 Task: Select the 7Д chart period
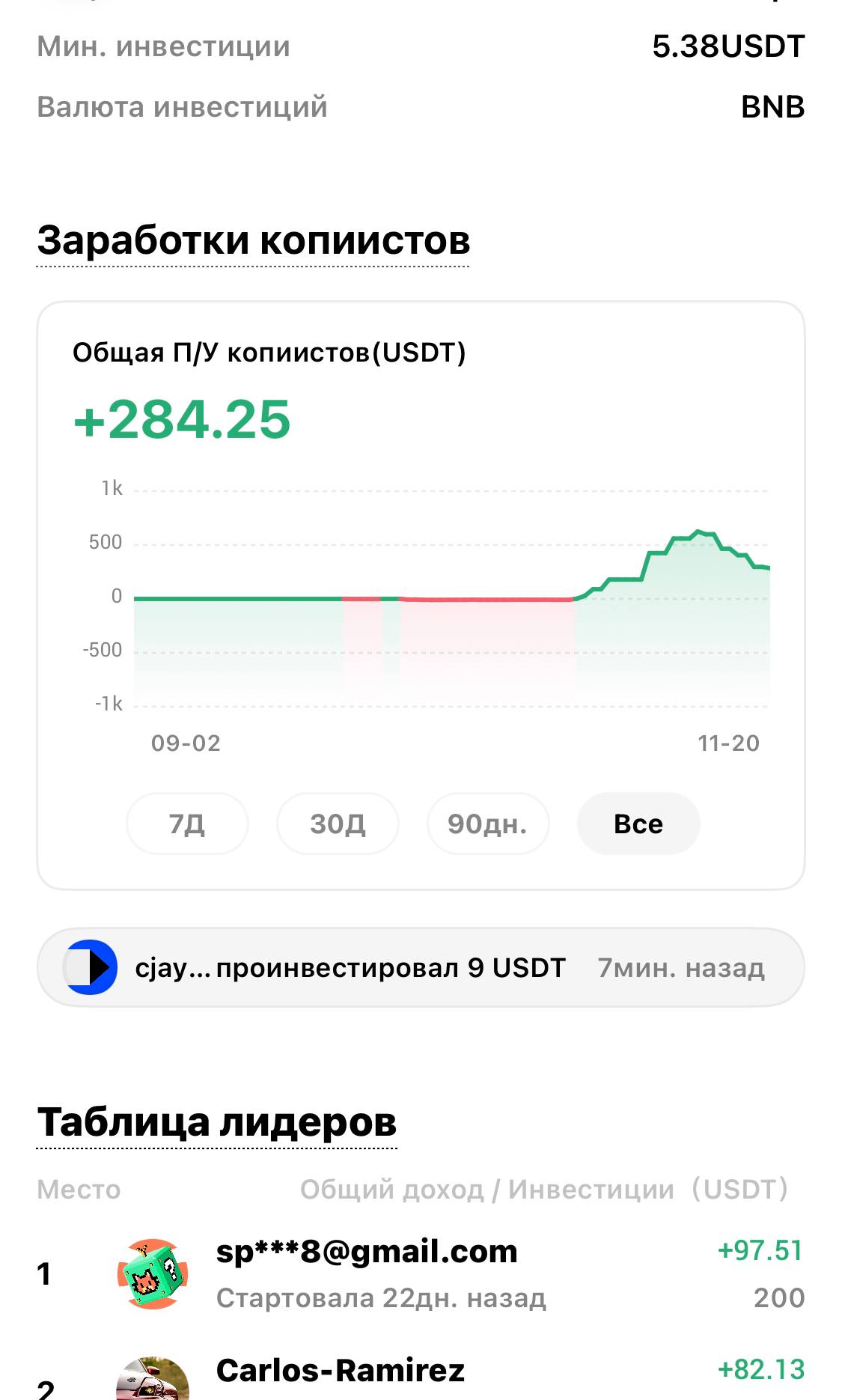coord(187,824)
